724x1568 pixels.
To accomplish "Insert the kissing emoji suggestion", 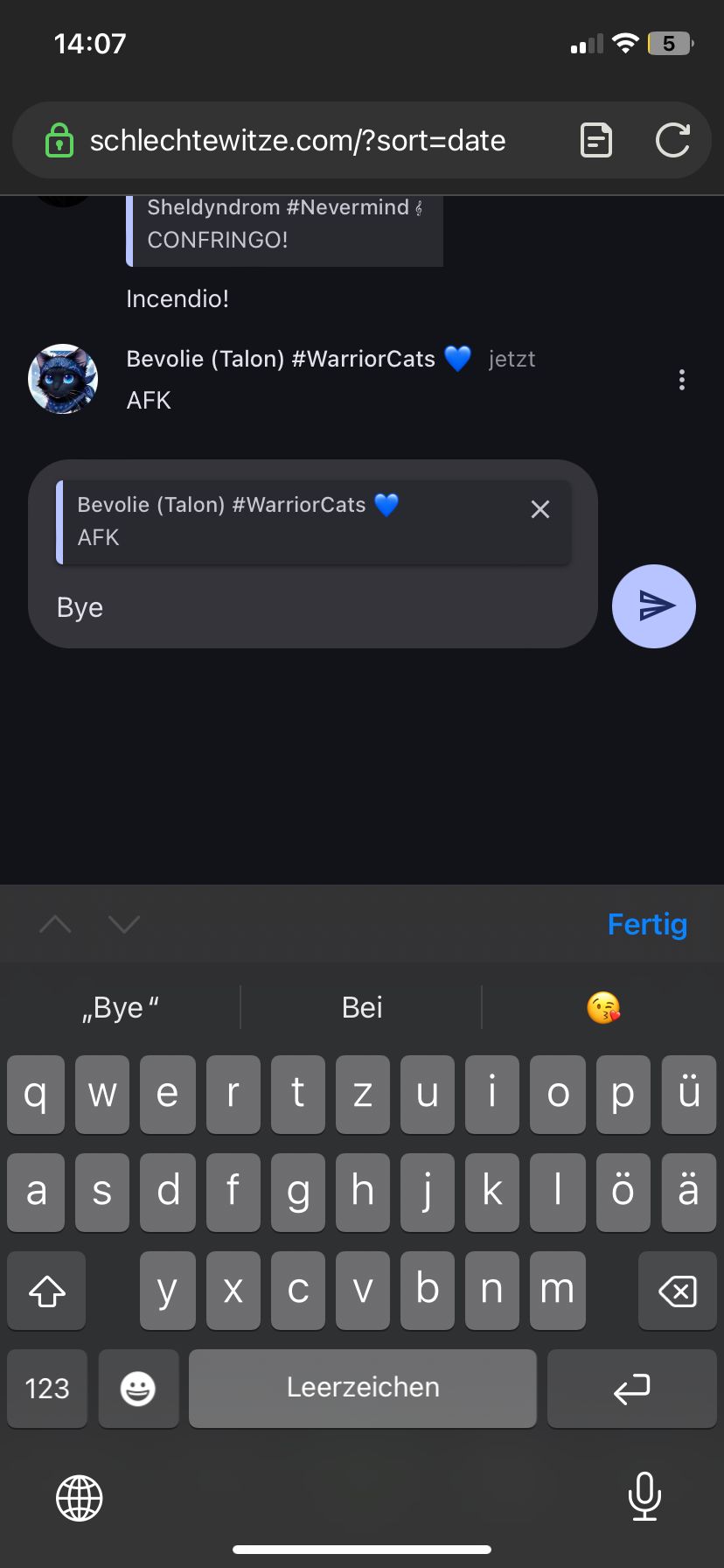I will pos(603,1007).
